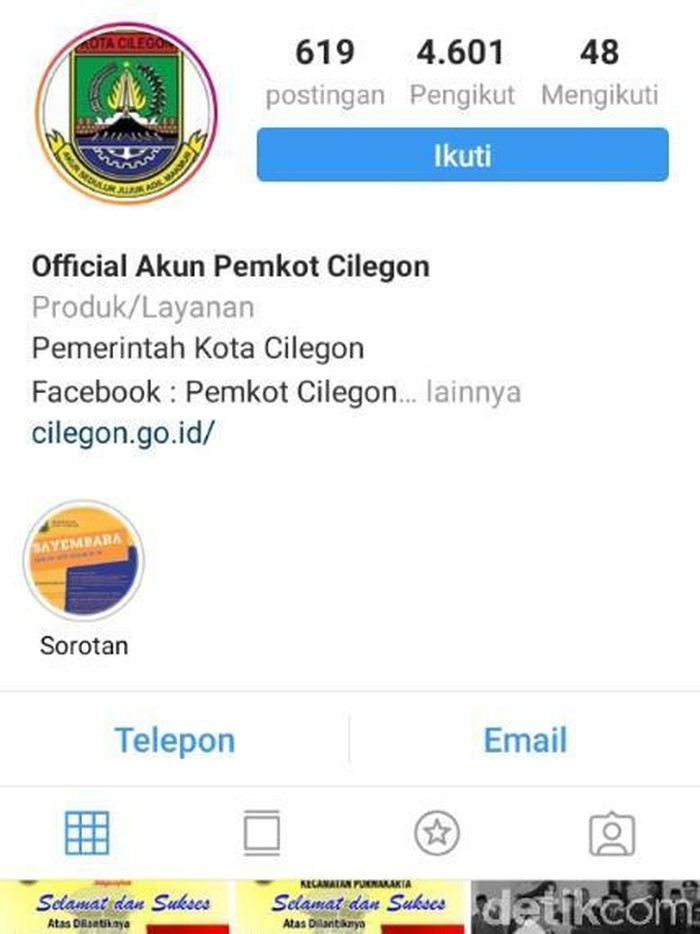Open the Kecamatan Purwakarta congratulation post
The height and width of the screenshot is (934, 700).
[x=350, y=907]
